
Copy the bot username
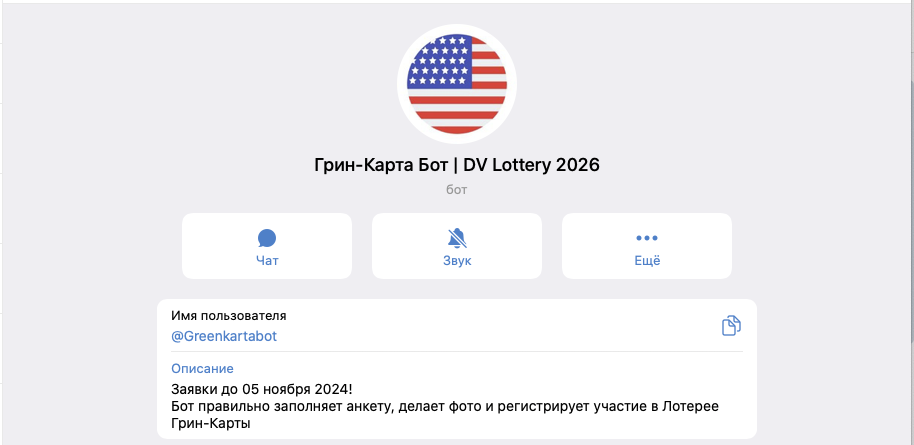click(731, 326)
